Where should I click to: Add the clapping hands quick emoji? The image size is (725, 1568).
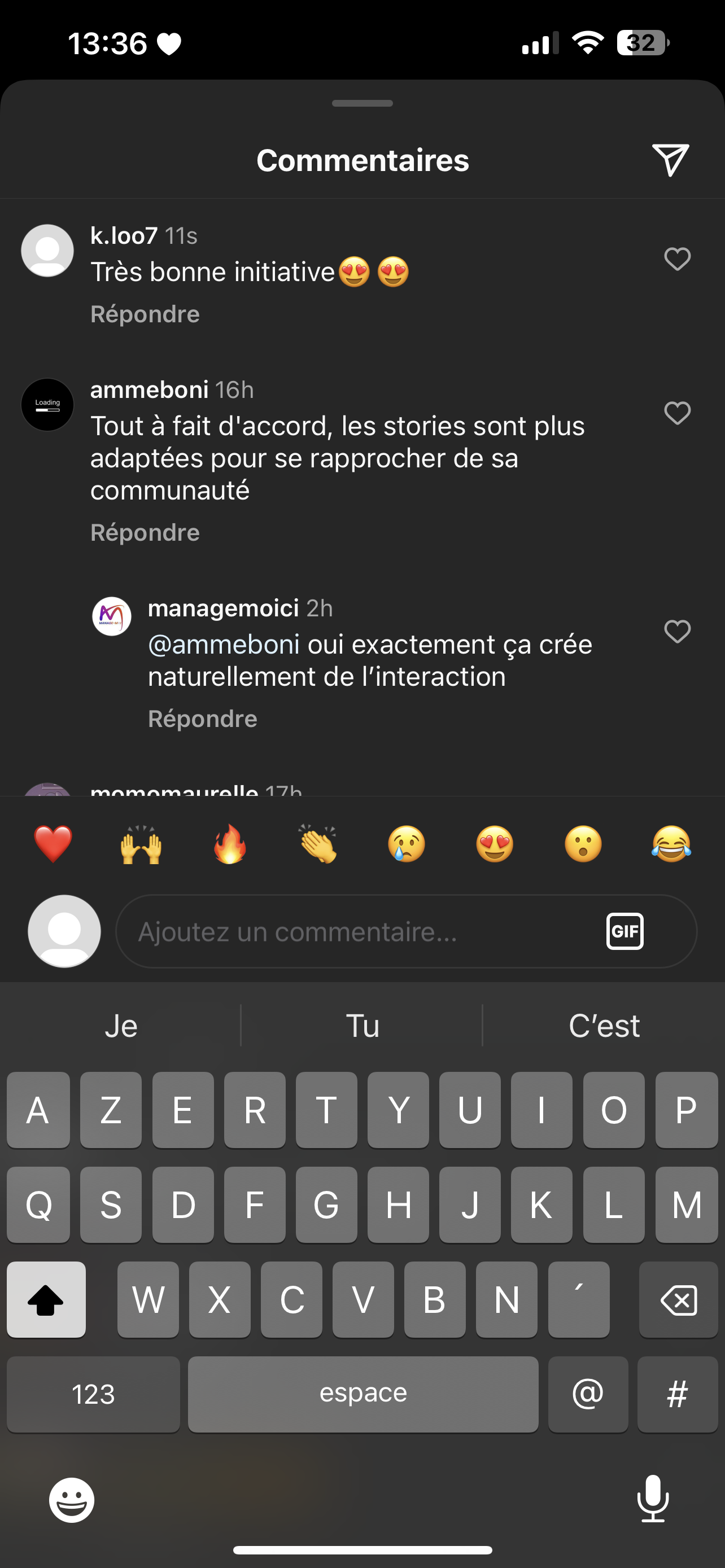[x=318, y=844]
